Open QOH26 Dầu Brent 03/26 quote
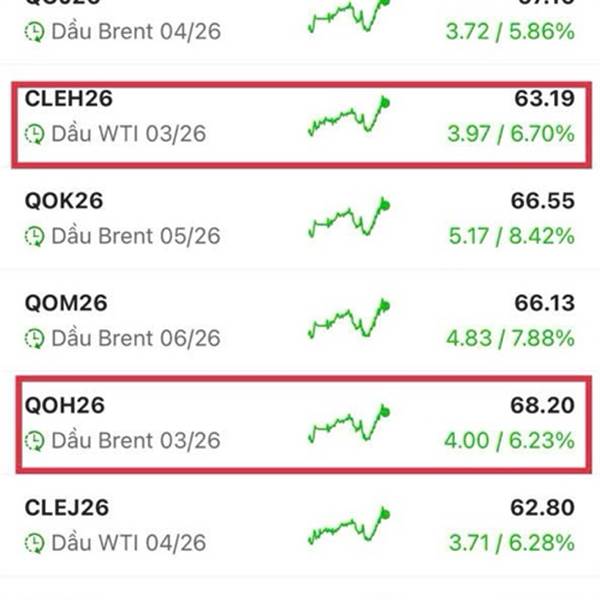The height and width of the screenshot is (600, 600). 300,424
